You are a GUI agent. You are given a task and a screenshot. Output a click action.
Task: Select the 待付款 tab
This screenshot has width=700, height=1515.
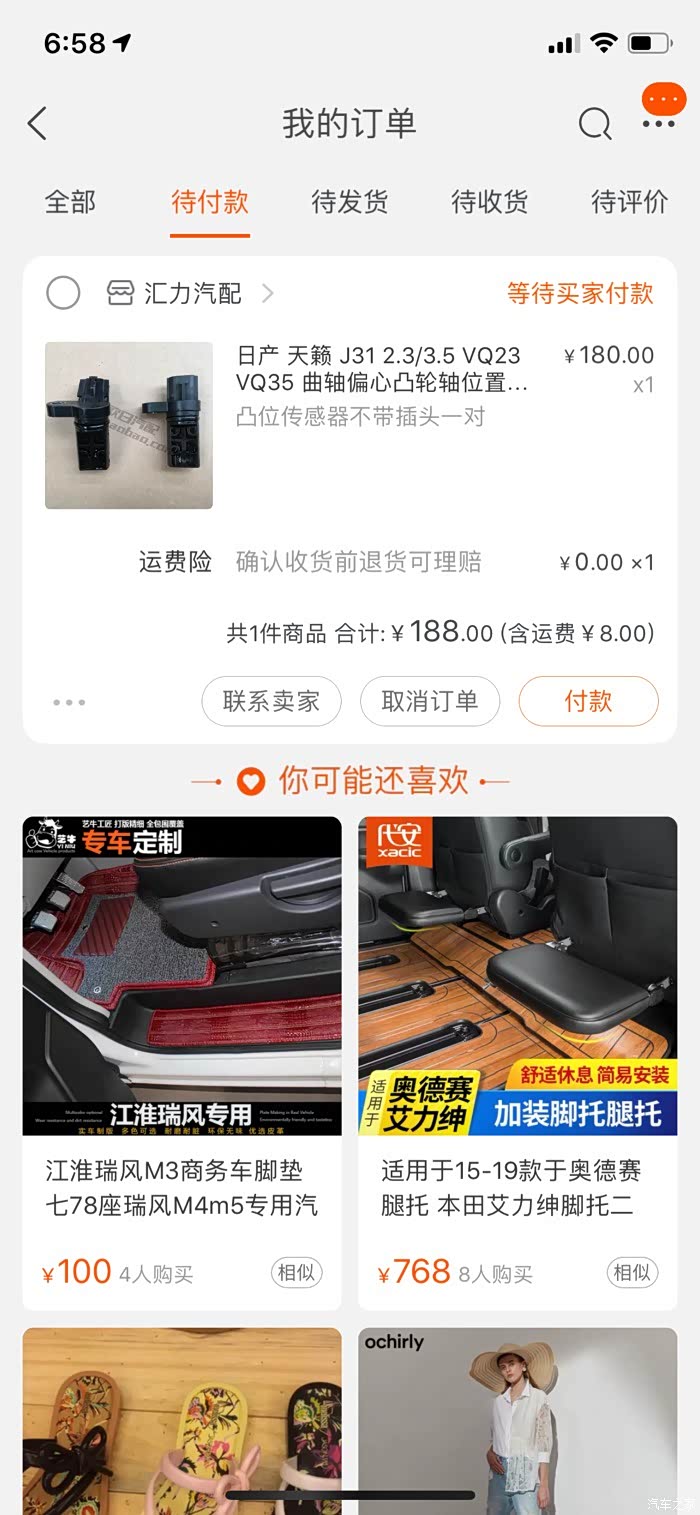point(210,202)
